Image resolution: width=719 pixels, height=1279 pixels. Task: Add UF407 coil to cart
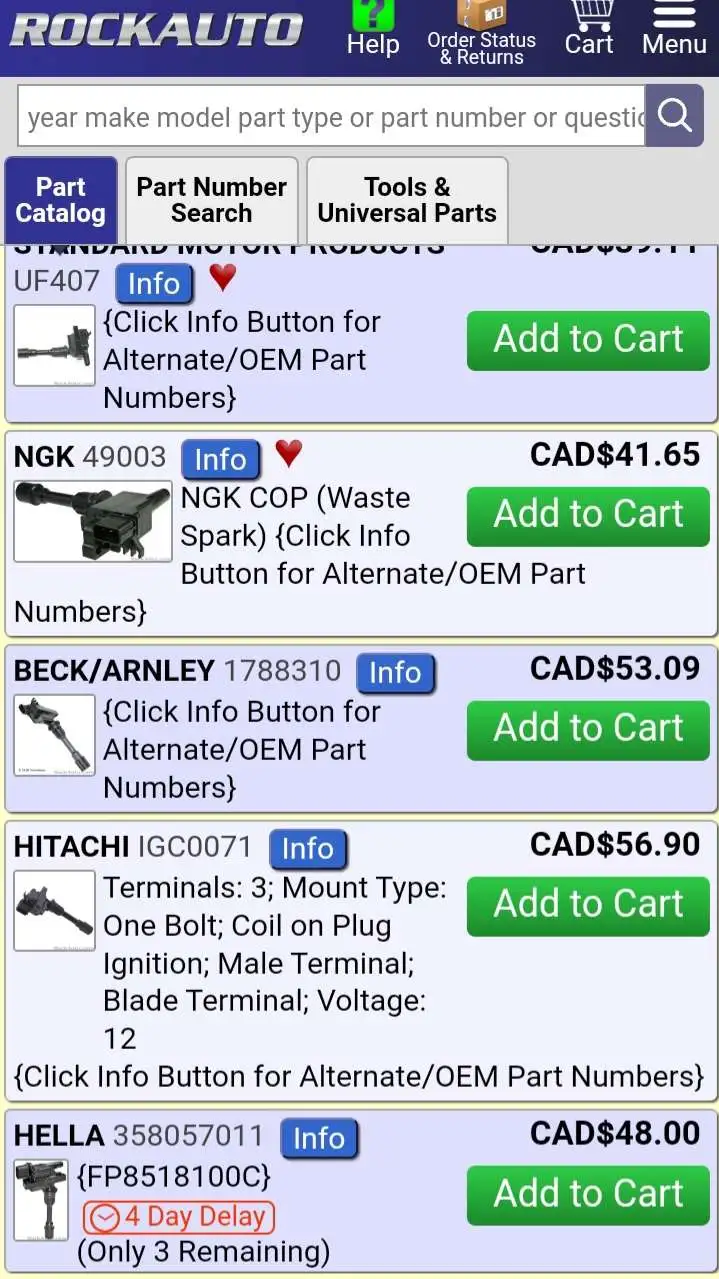click(x=588, y=340)
